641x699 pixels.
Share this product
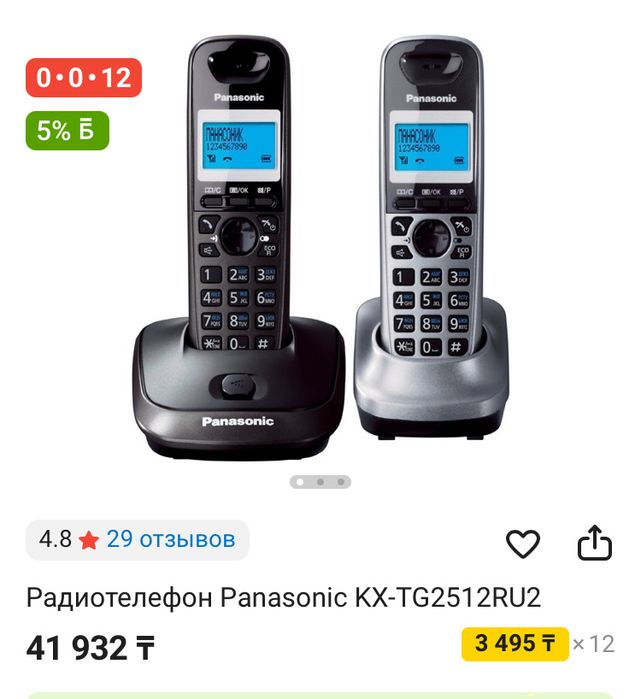594,543
